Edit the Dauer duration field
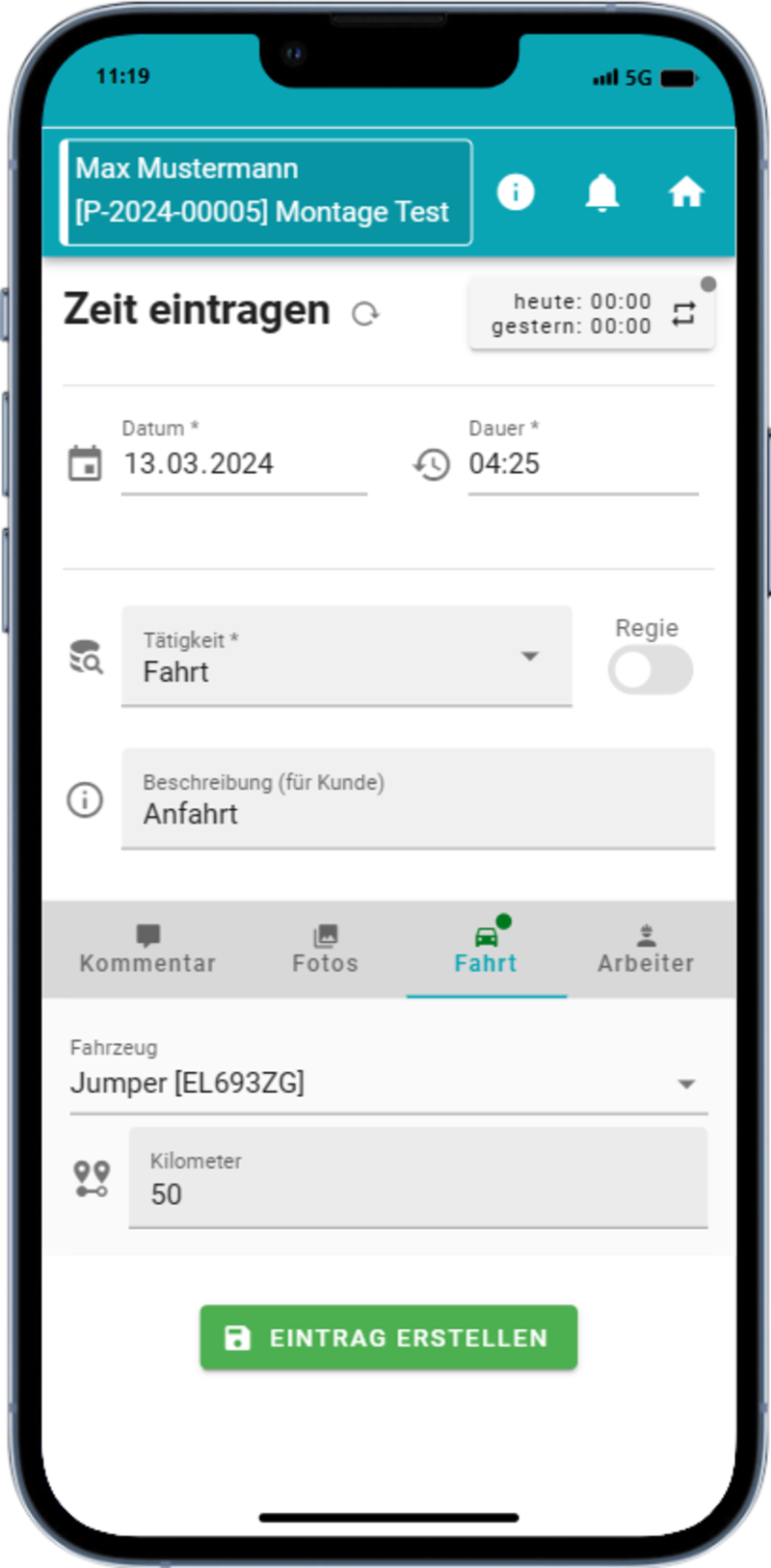 [x=582, y=464]
